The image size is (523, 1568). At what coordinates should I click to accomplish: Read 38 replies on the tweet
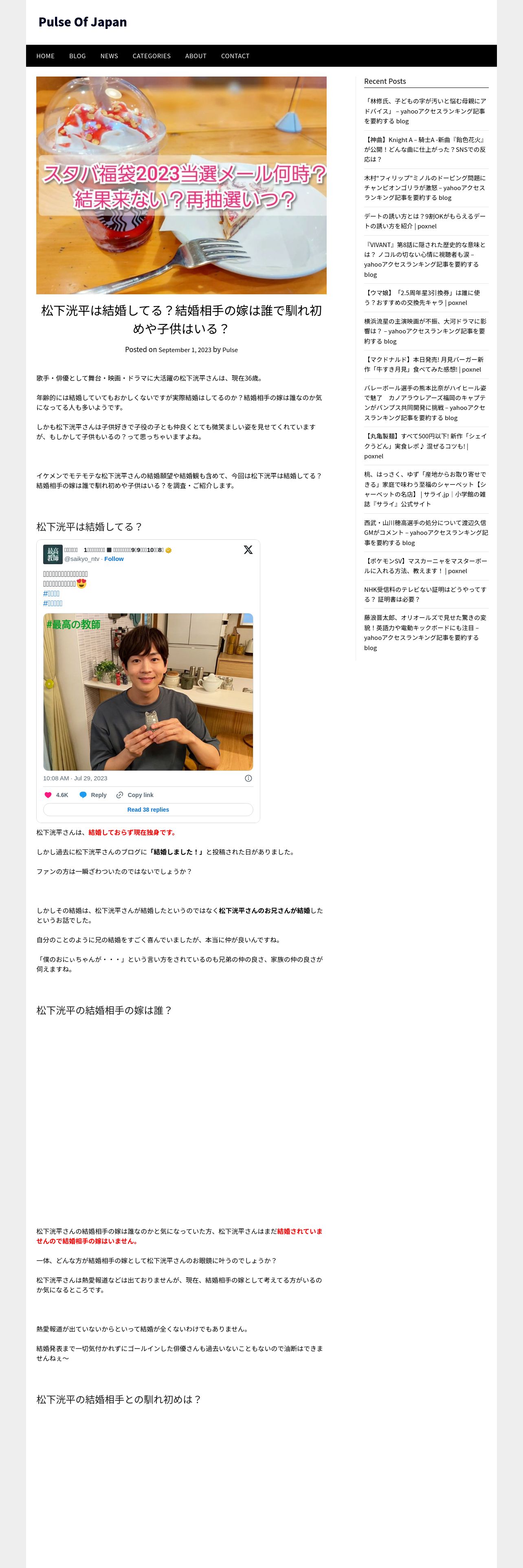[148, 810]
